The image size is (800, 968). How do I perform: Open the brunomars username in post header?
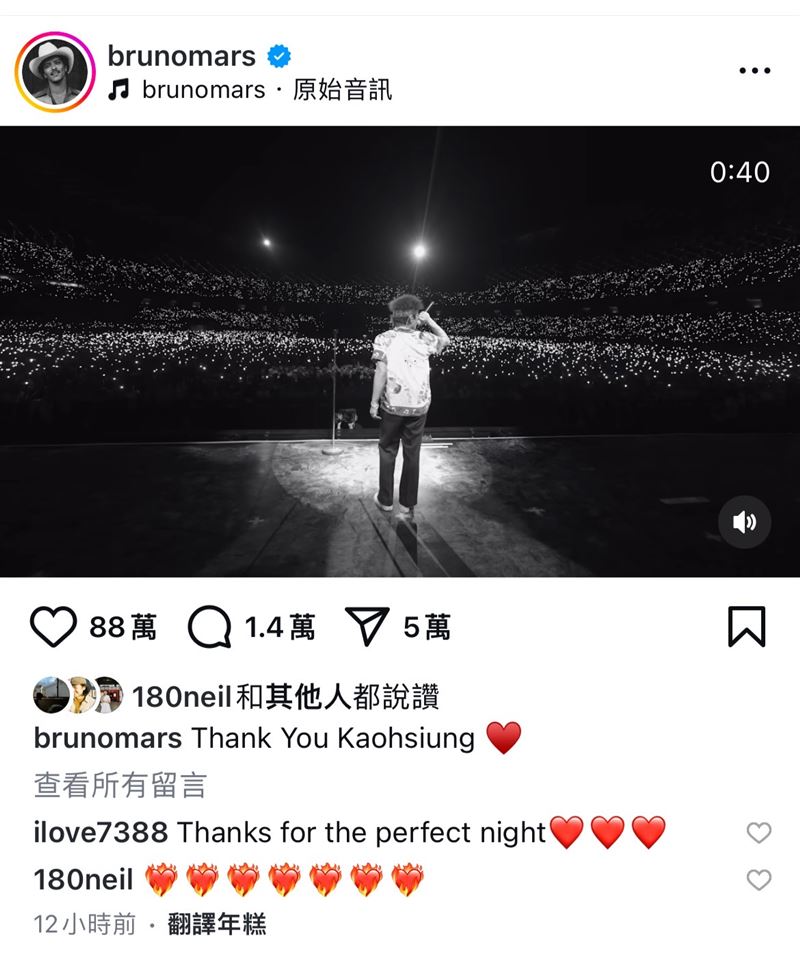pos(181,56)
